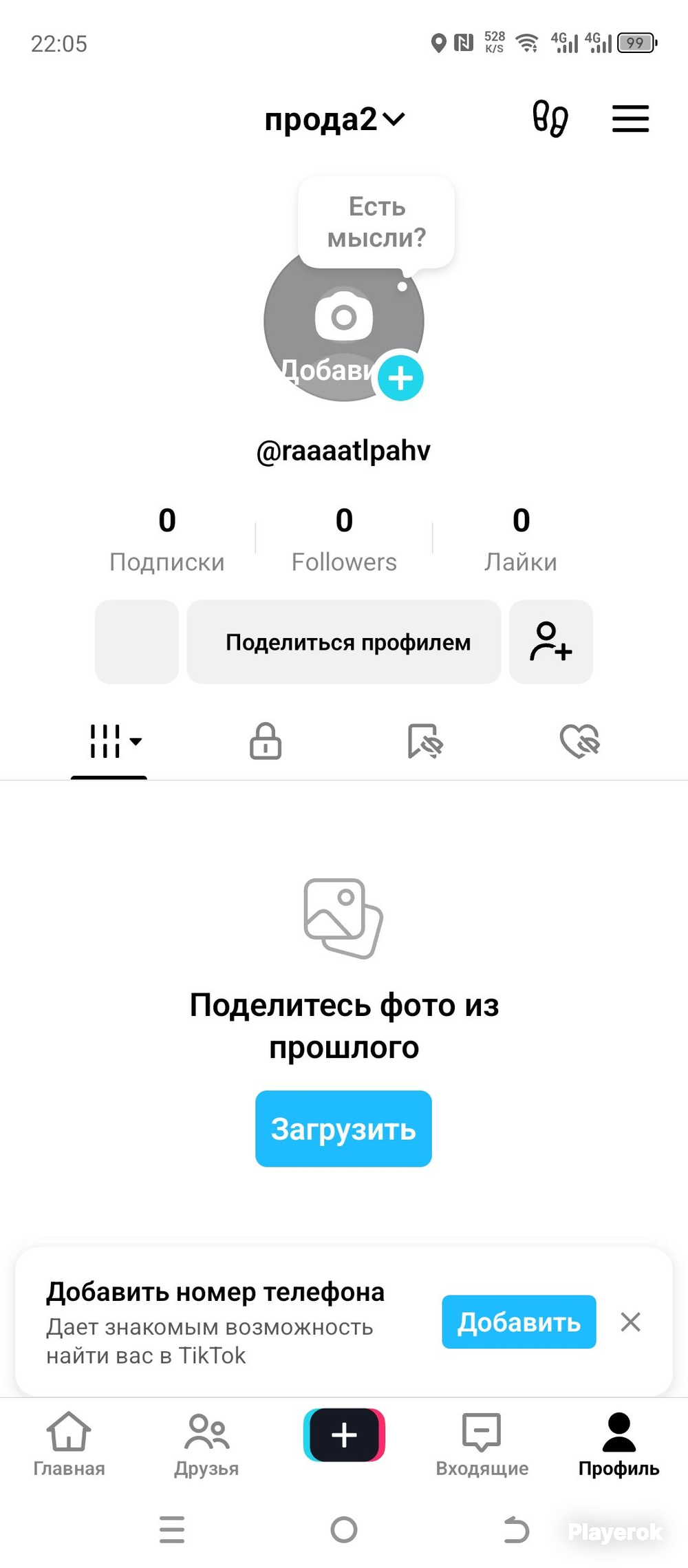The width and height of the screenshot is (688, 1568).
Task: Create a new post with plus button
Action: point(344,1435)
